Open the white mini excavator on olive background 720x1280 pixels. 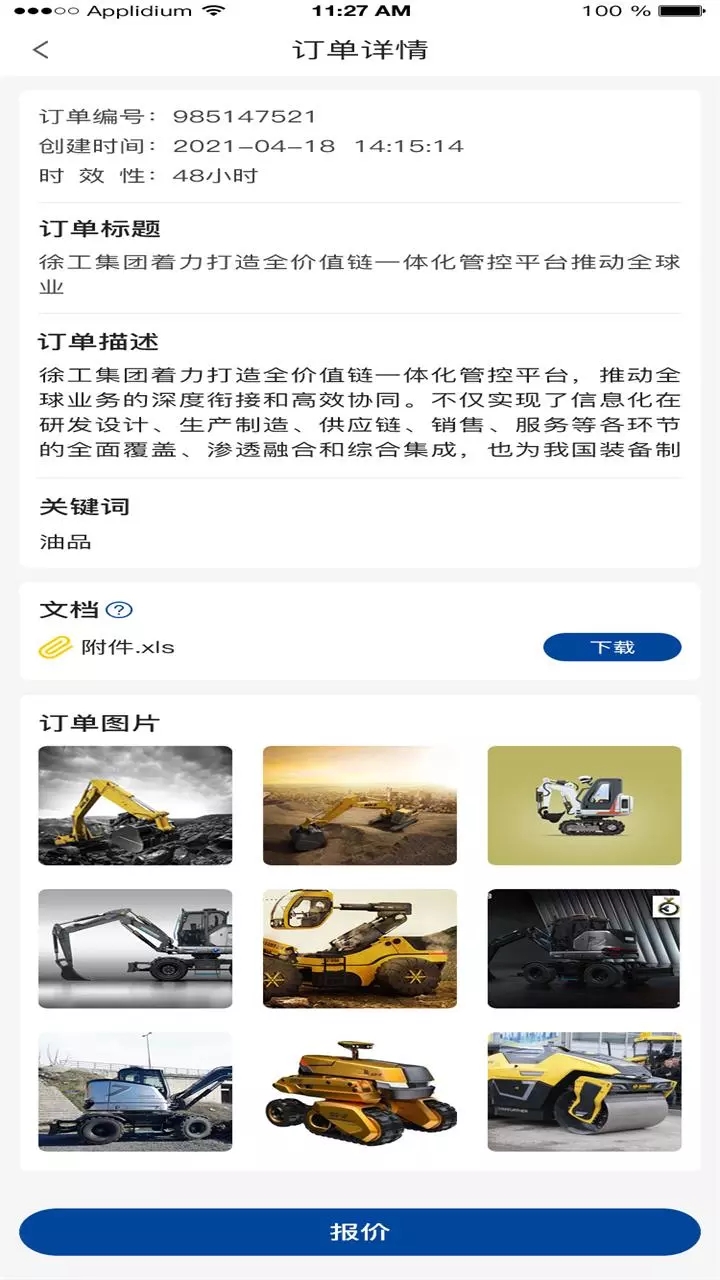584,805
